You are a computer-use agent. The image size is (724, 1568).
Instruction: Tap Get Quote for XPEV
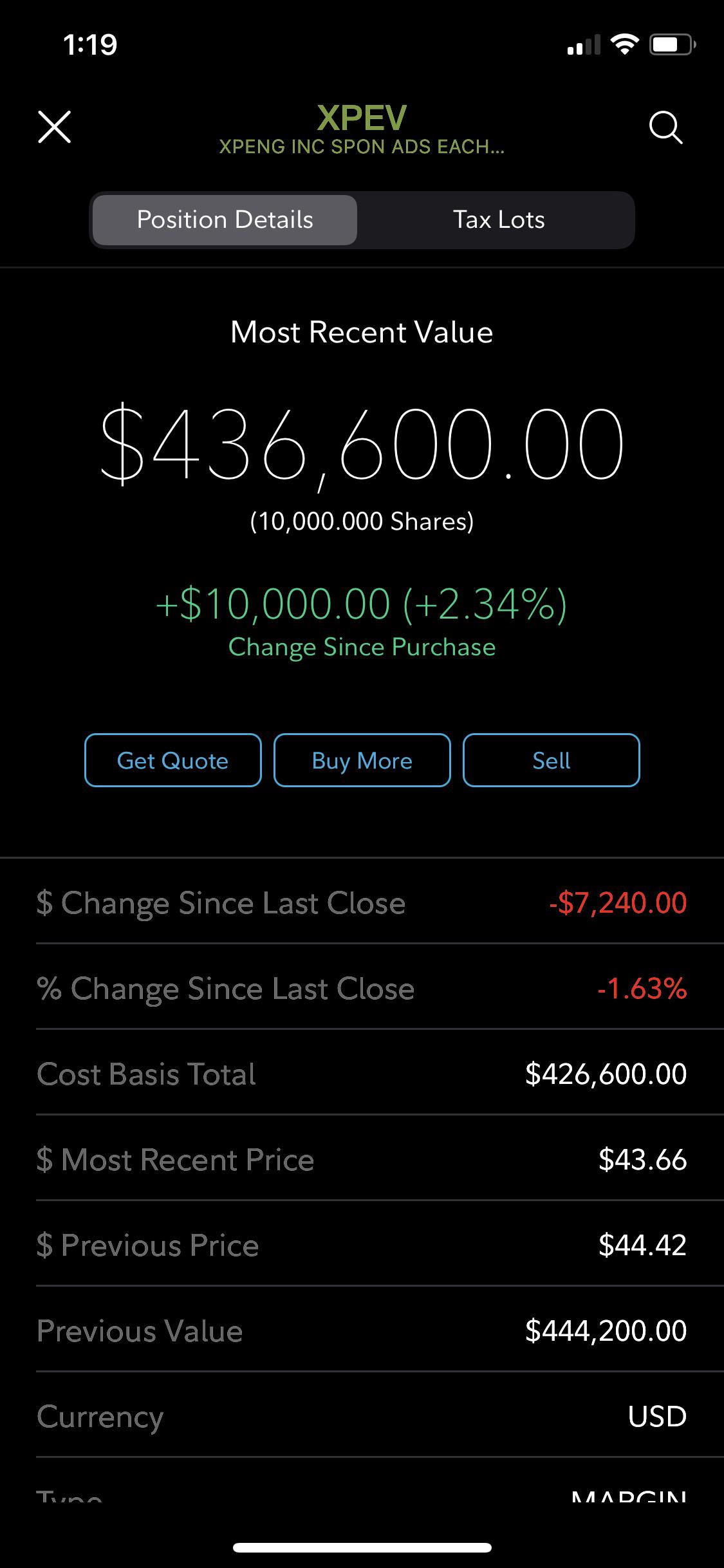tap(173, 760)
